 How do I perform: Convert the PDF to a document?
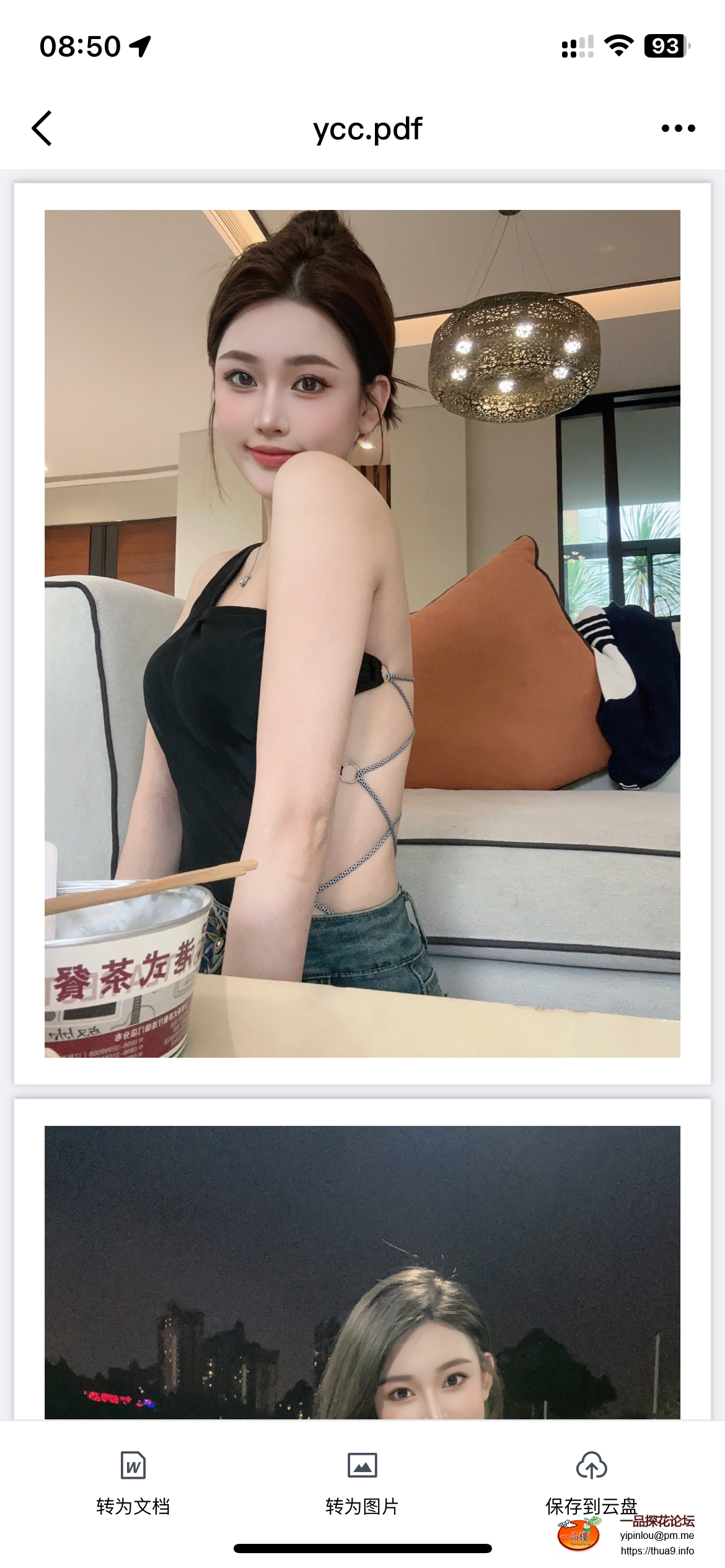(x=133, y=1483)
